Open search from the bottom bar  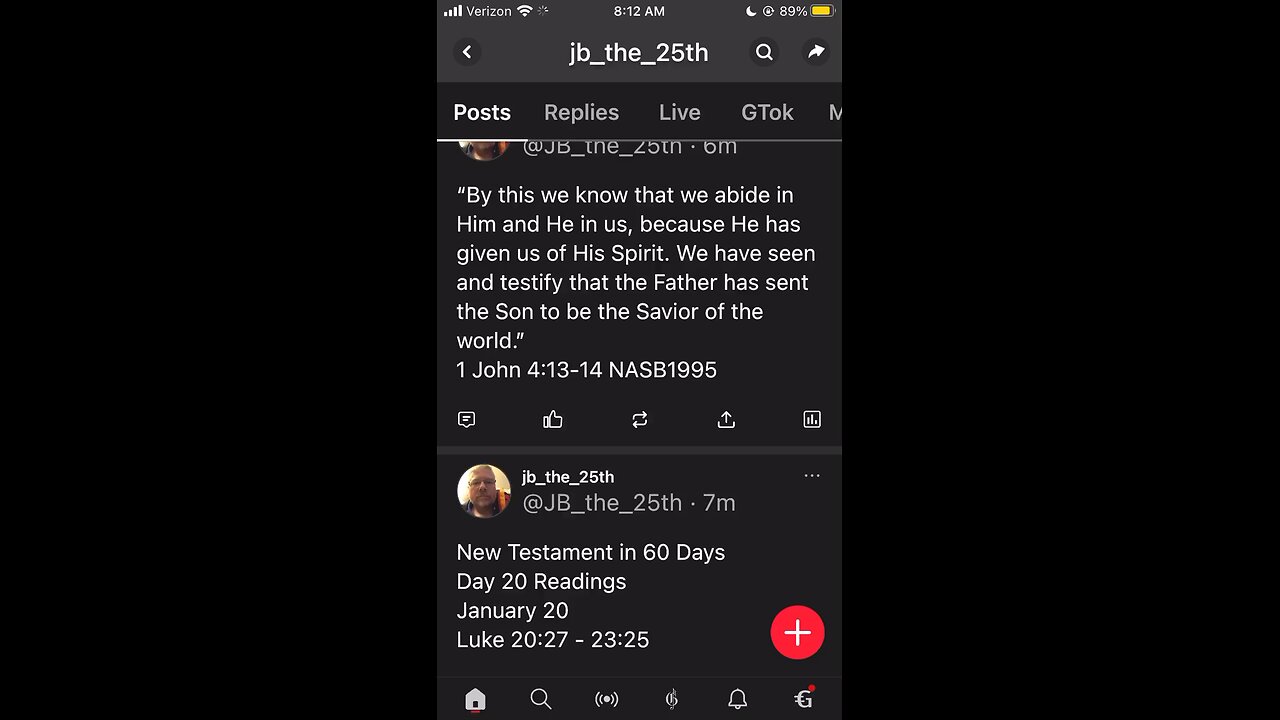pos(541,700)
